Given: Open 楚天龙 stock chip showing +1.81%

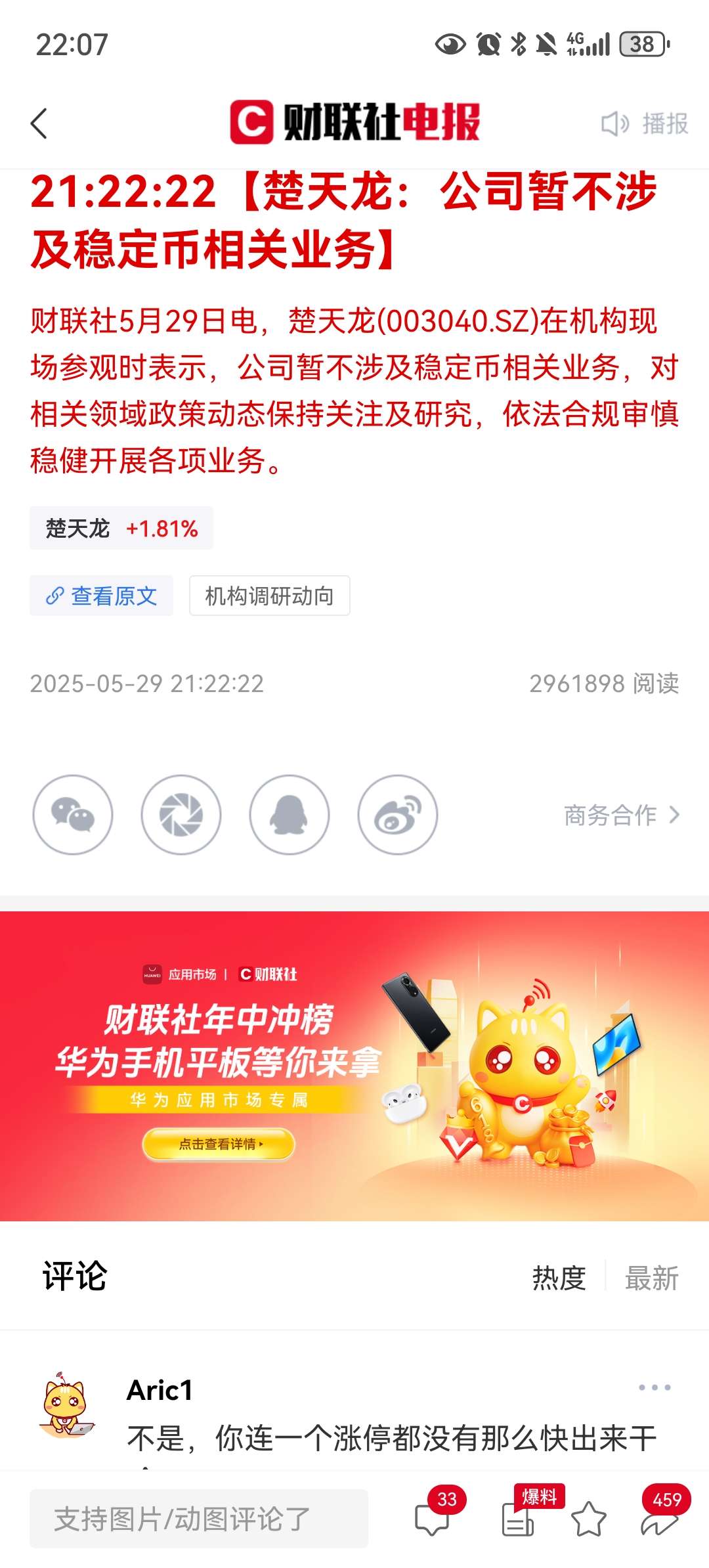Looking at the screenshot, I should (x=121, y=528).
